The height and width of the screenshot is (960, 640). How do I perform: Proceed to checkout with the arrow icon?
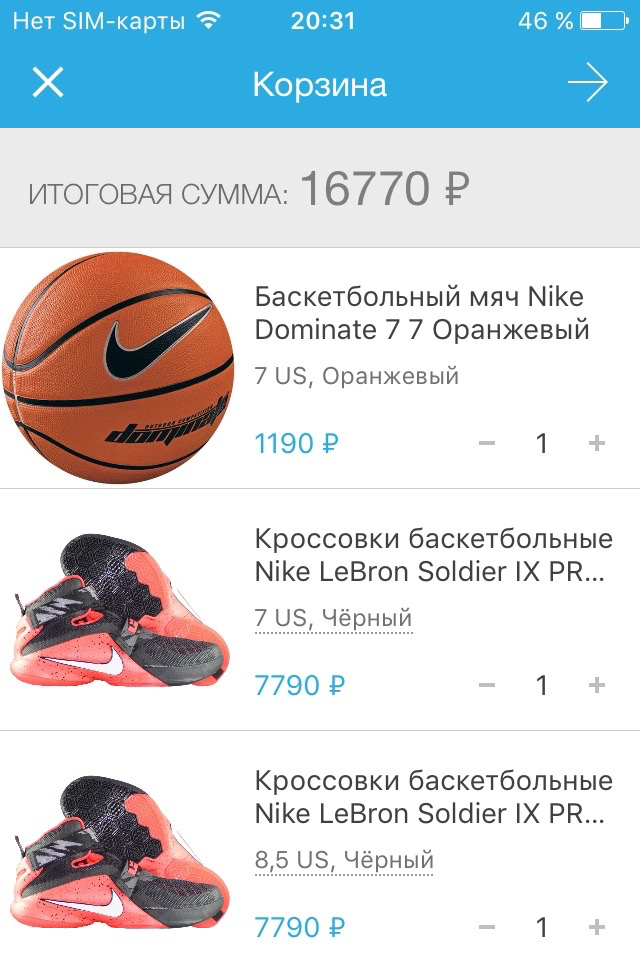pyautogui.click(x=588, y=83)
